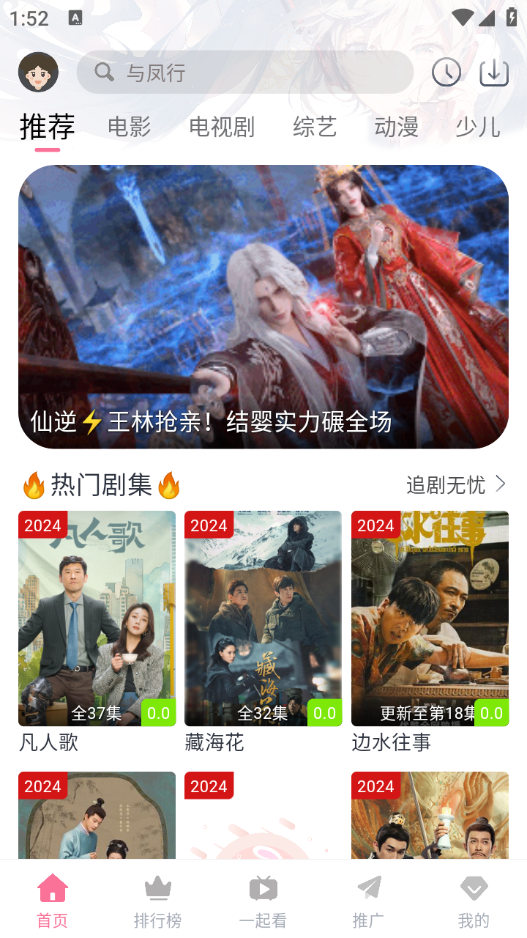Screen dimensions: 527x938
Task: Open the 一起看 bottom tab
Action: coord(263,901)
